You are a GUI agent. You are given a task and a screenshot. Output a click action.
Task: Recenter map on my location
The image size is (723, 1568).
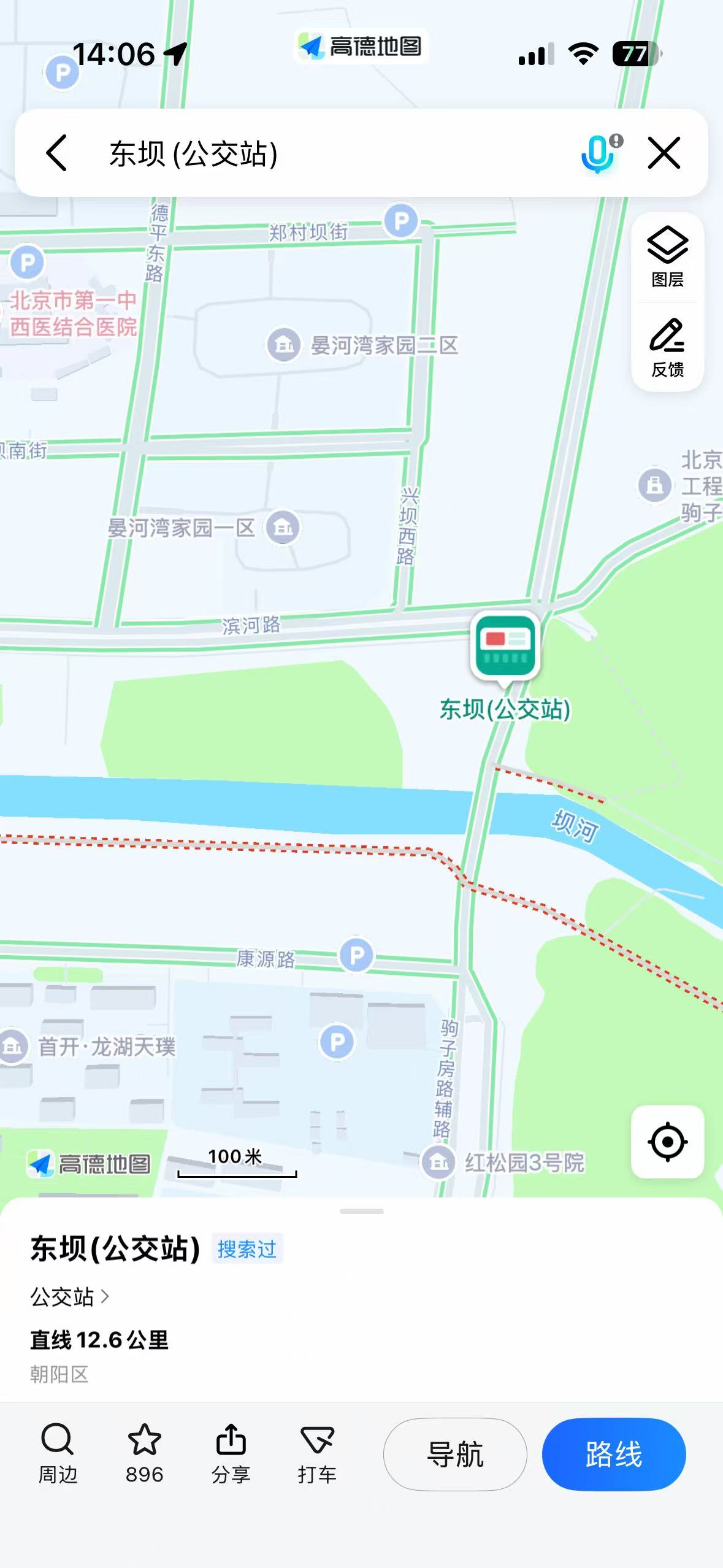pos(667,1142)
